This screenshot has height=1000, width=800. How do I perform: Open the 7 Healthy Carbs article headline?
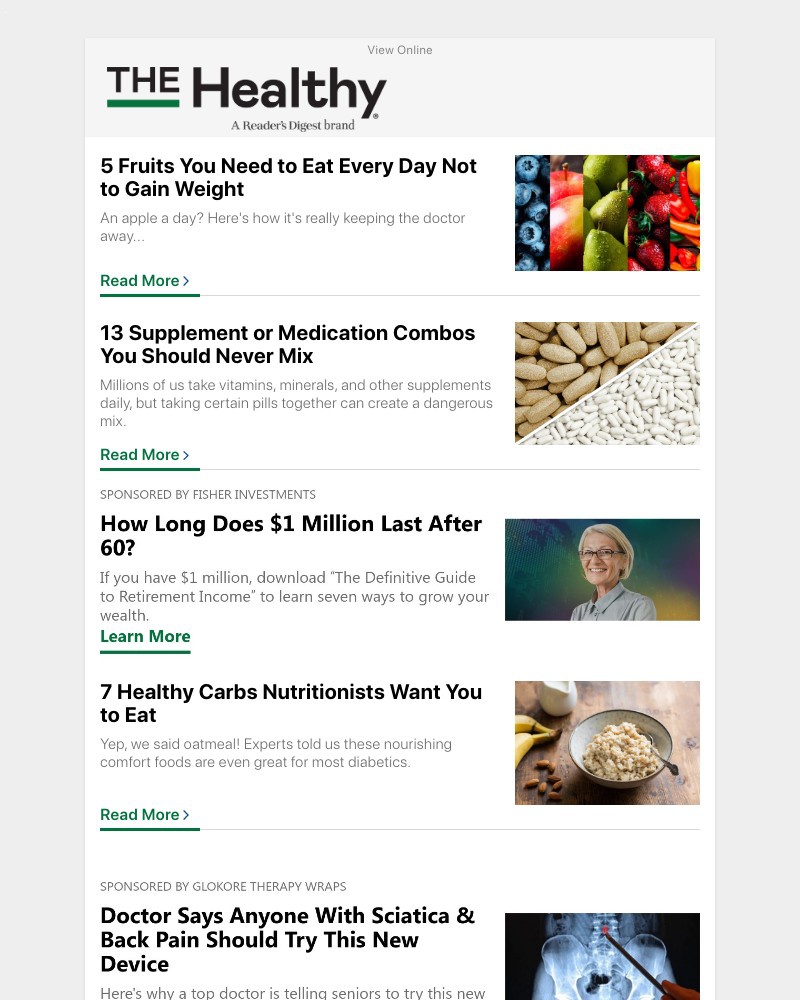(291, 703)
